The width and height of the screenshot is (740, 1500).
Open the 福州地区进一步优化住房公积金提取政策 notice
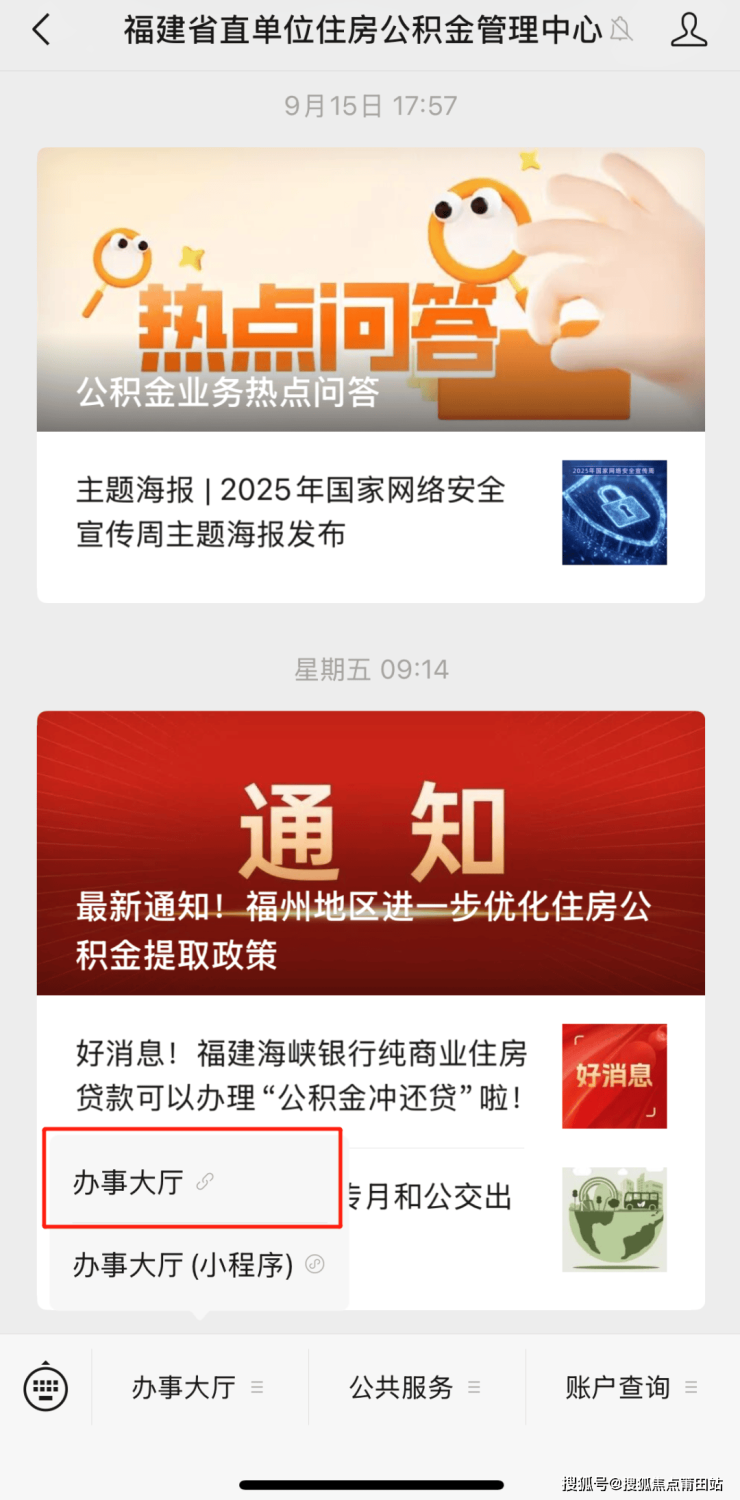tap(370, 852)
